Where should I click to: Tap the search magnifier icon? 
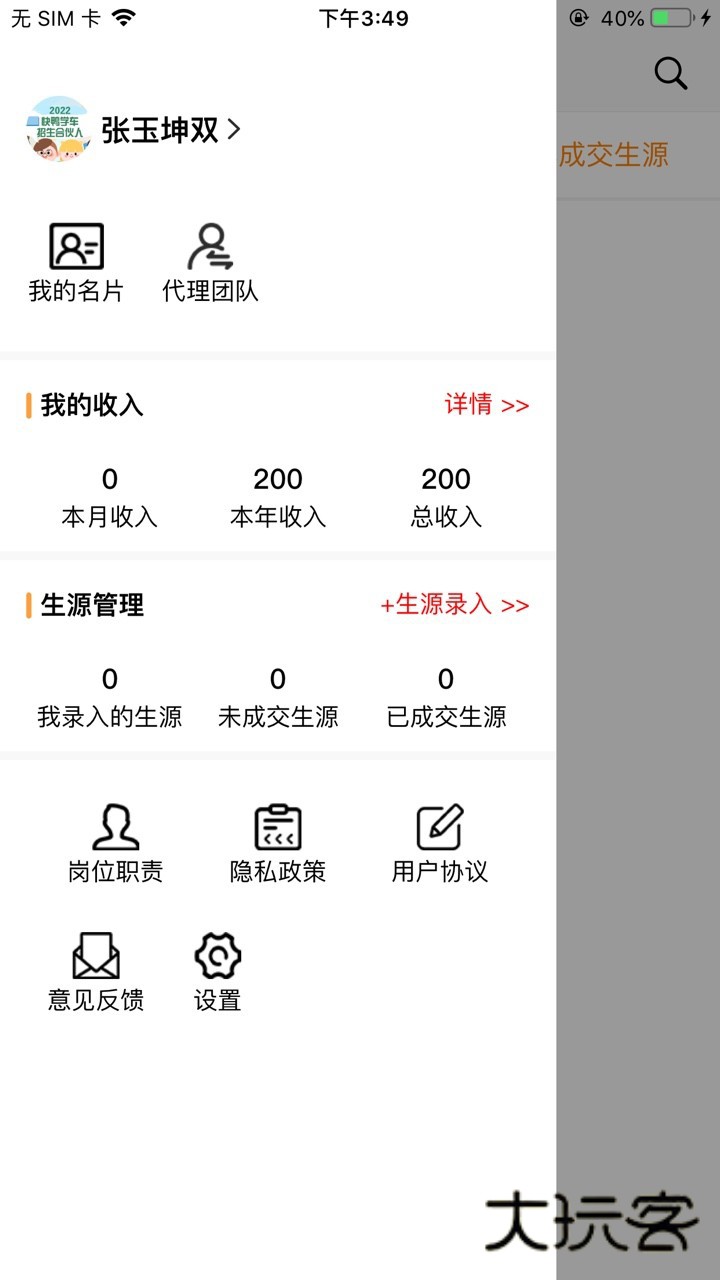(x=669, y=72)
